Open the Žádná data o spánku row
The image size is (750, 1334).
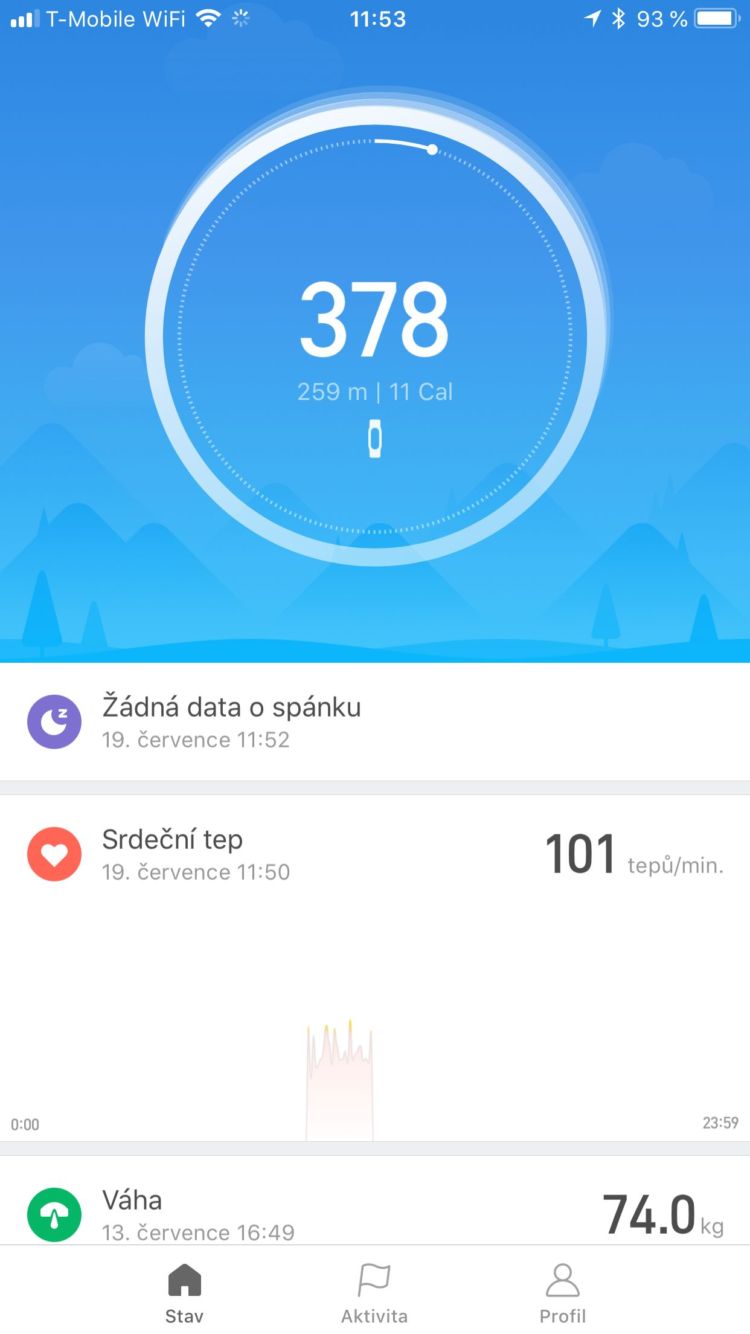tap(375, 722)
